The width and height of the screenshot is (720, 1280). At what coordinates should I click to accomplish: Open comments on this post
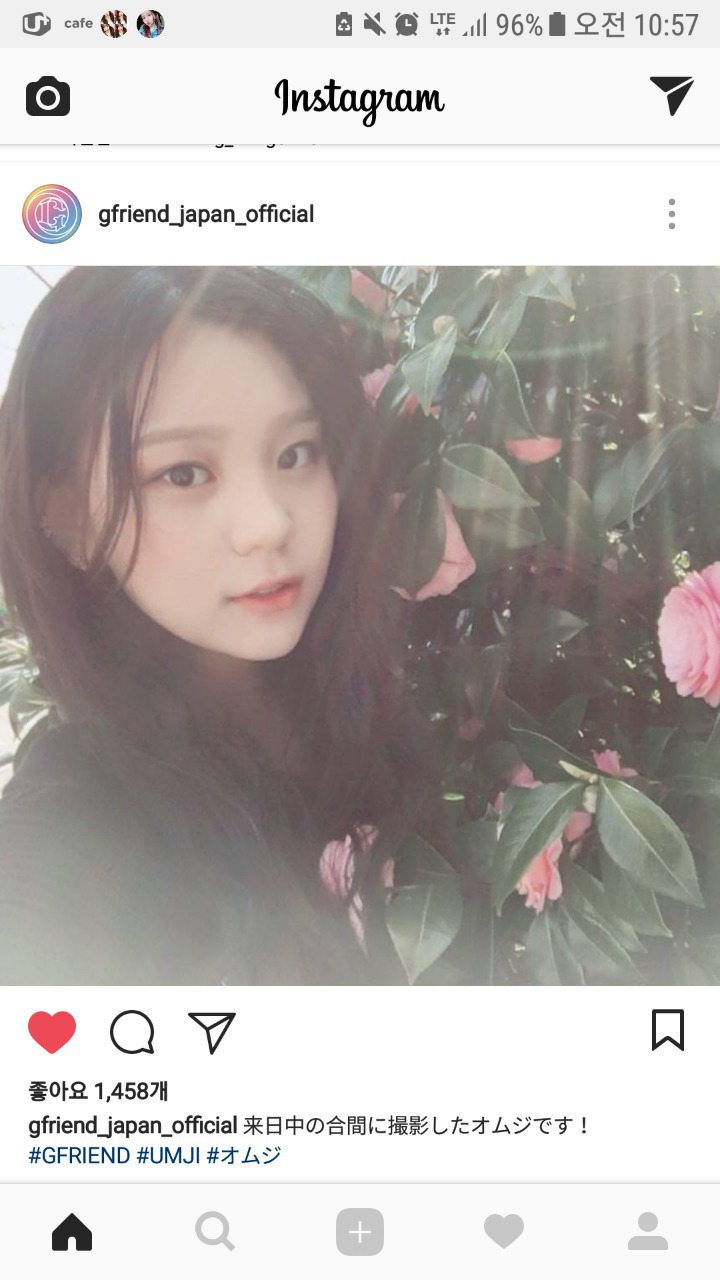[x=132, y=1032]
